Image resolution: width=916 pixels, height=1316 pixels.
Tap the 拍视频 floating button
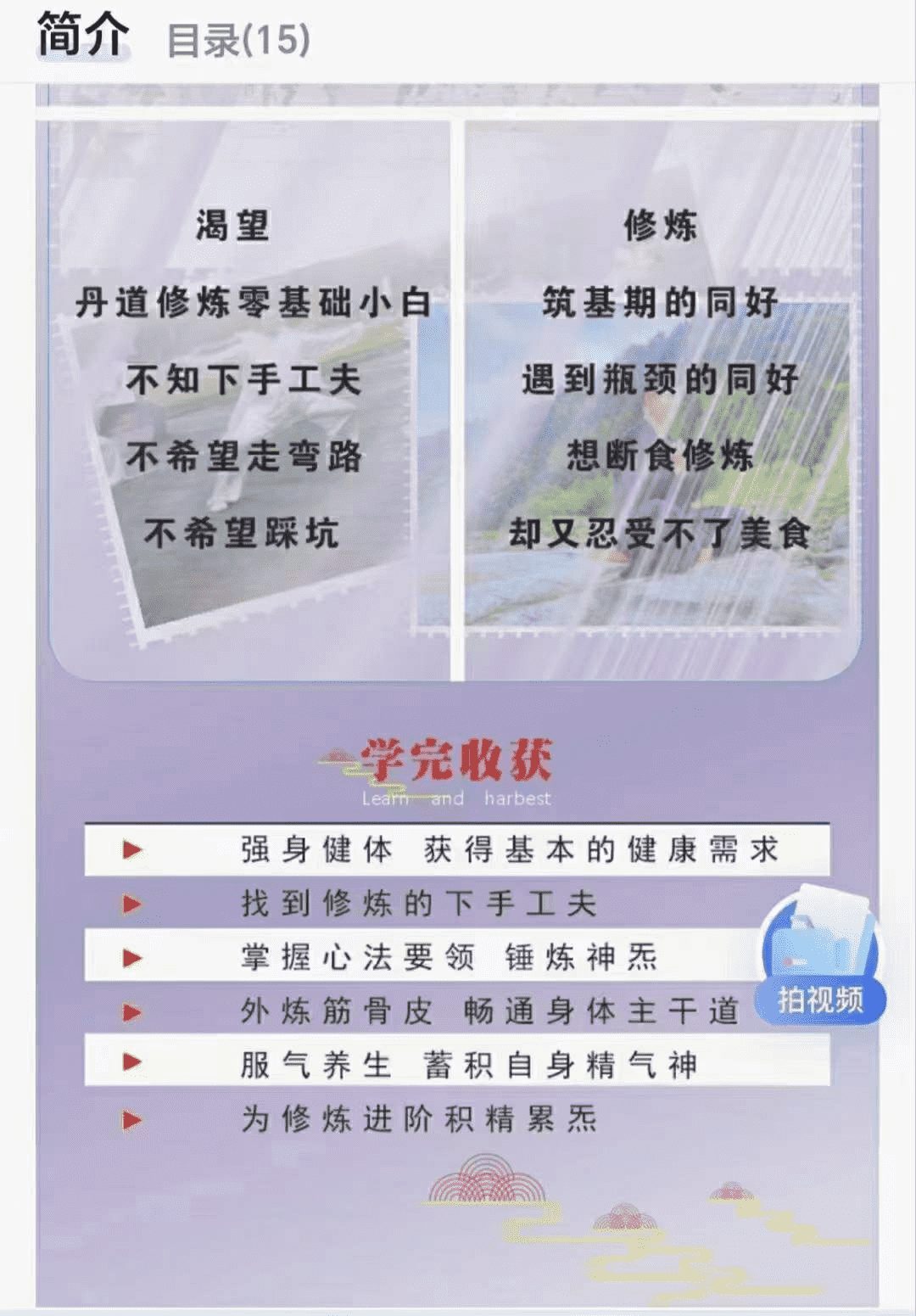819,959
